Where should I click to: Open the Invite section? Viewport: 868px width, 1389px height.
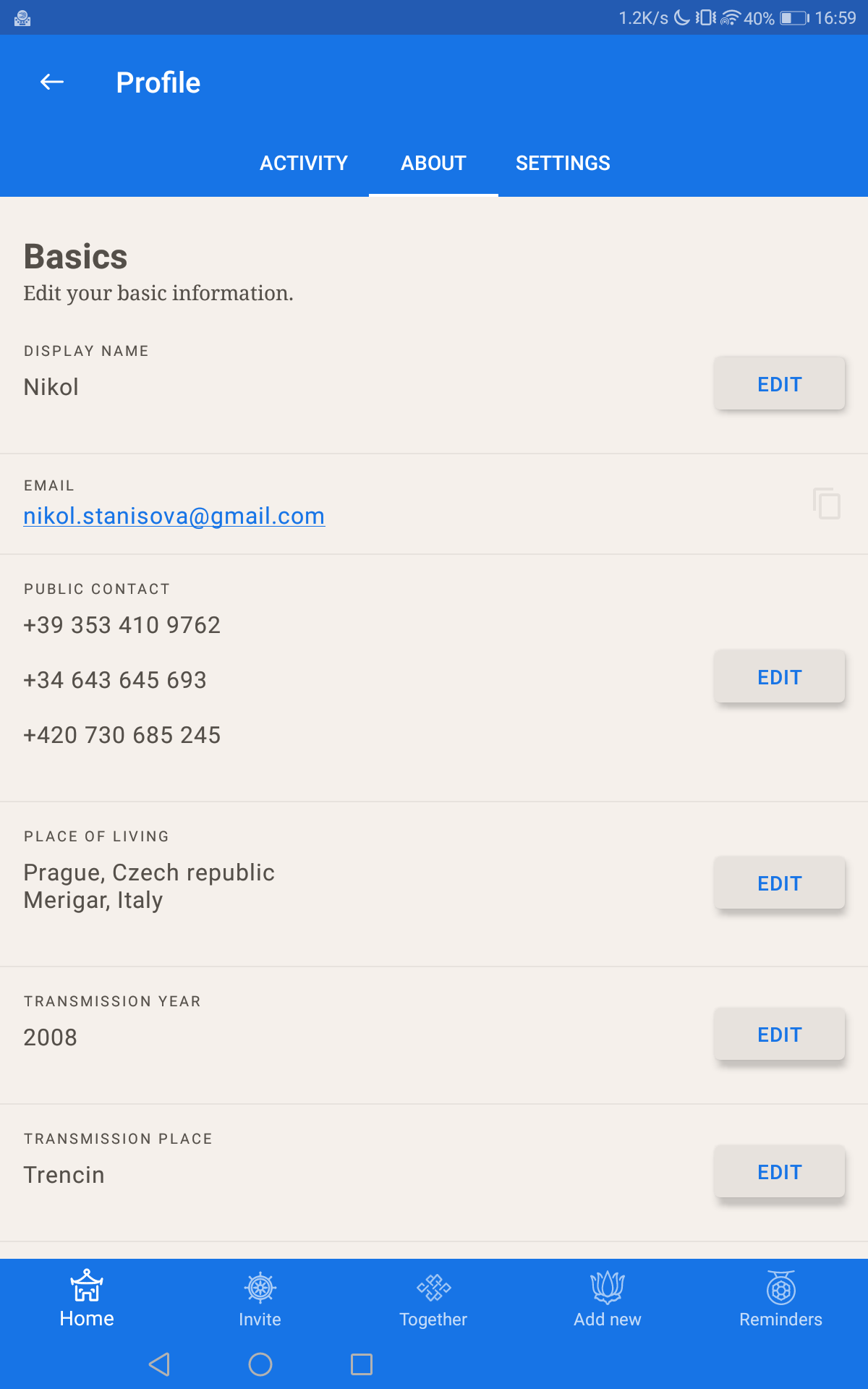coord(260,1299)
